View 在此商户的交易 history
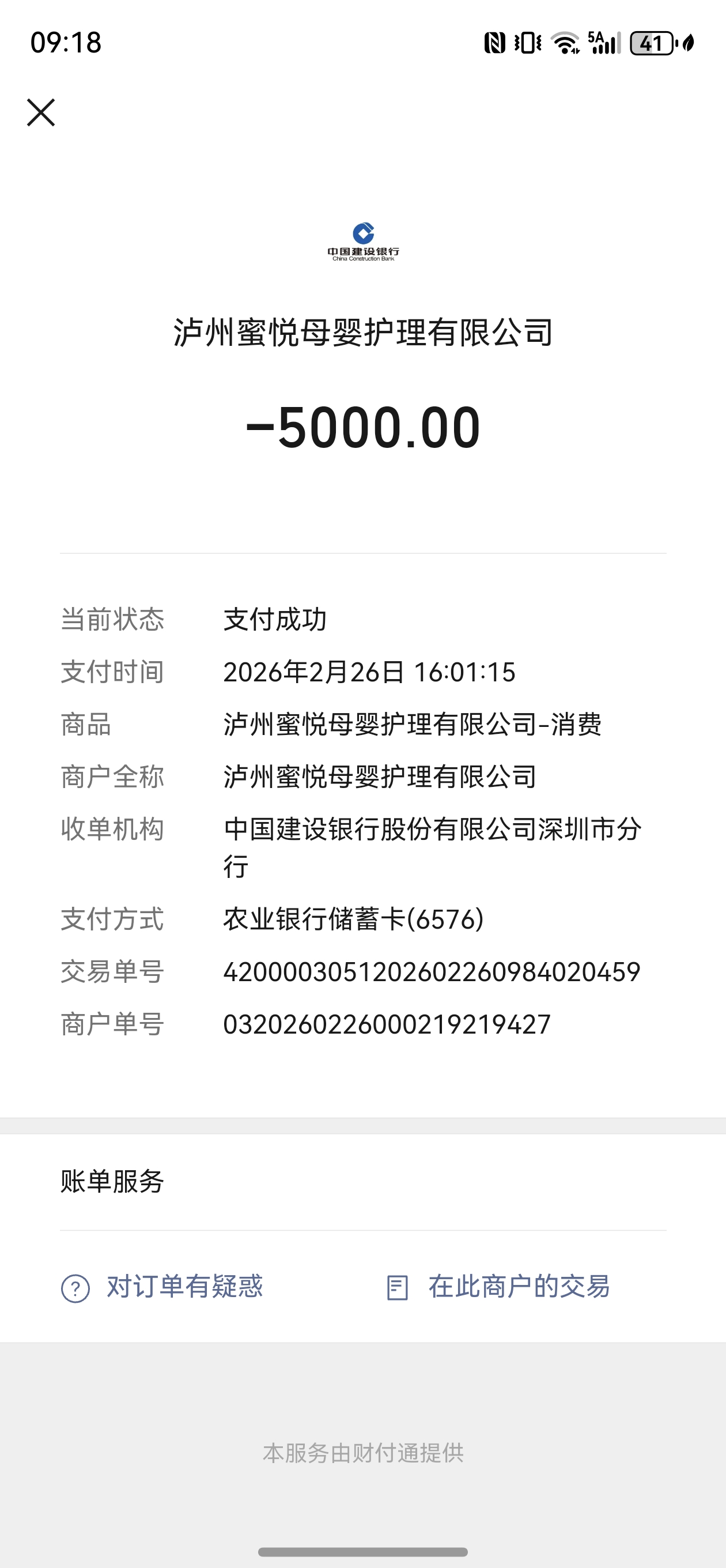Screen dimensions: 726x1568 tap(499, 1287)
